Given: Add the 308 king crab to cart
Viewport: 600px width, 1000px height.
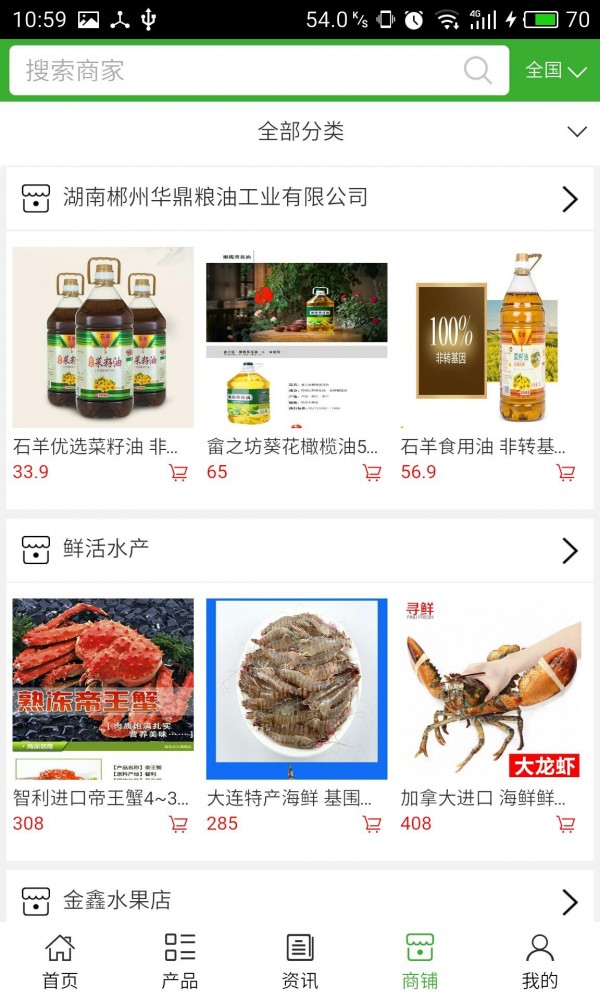Looking at the screenshot, I should (179, 824).
